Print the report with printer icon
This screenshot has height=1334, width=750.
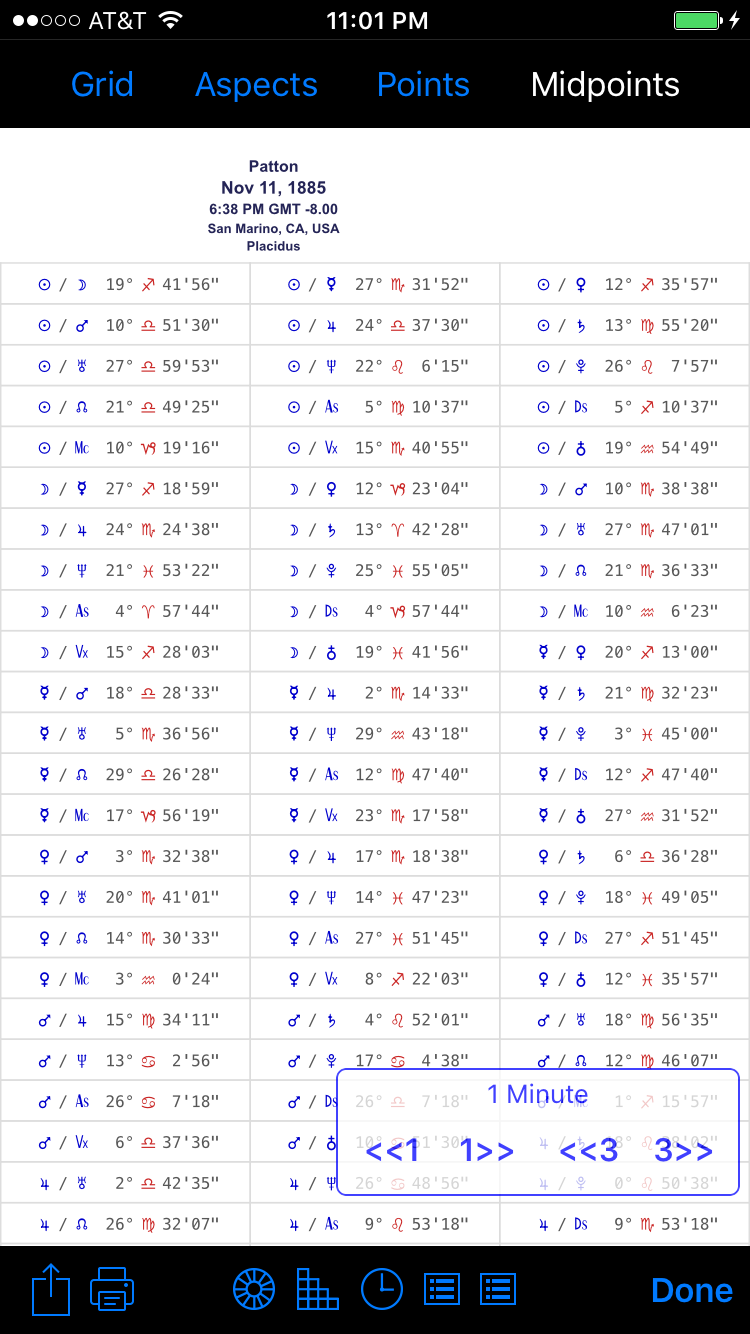tap(112, 1289)
